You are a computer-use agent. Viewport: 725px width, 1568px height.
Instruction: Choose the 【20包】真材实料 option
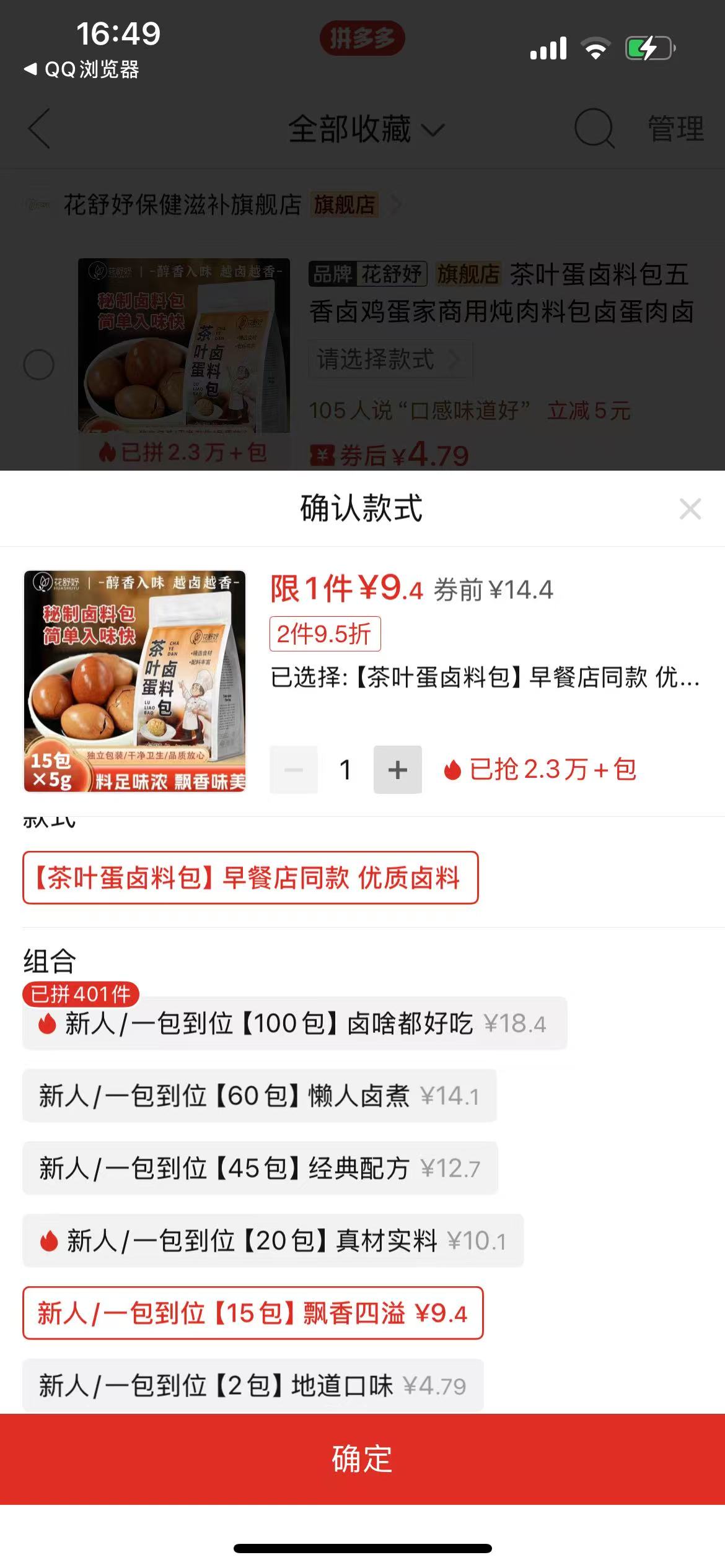273,1241
